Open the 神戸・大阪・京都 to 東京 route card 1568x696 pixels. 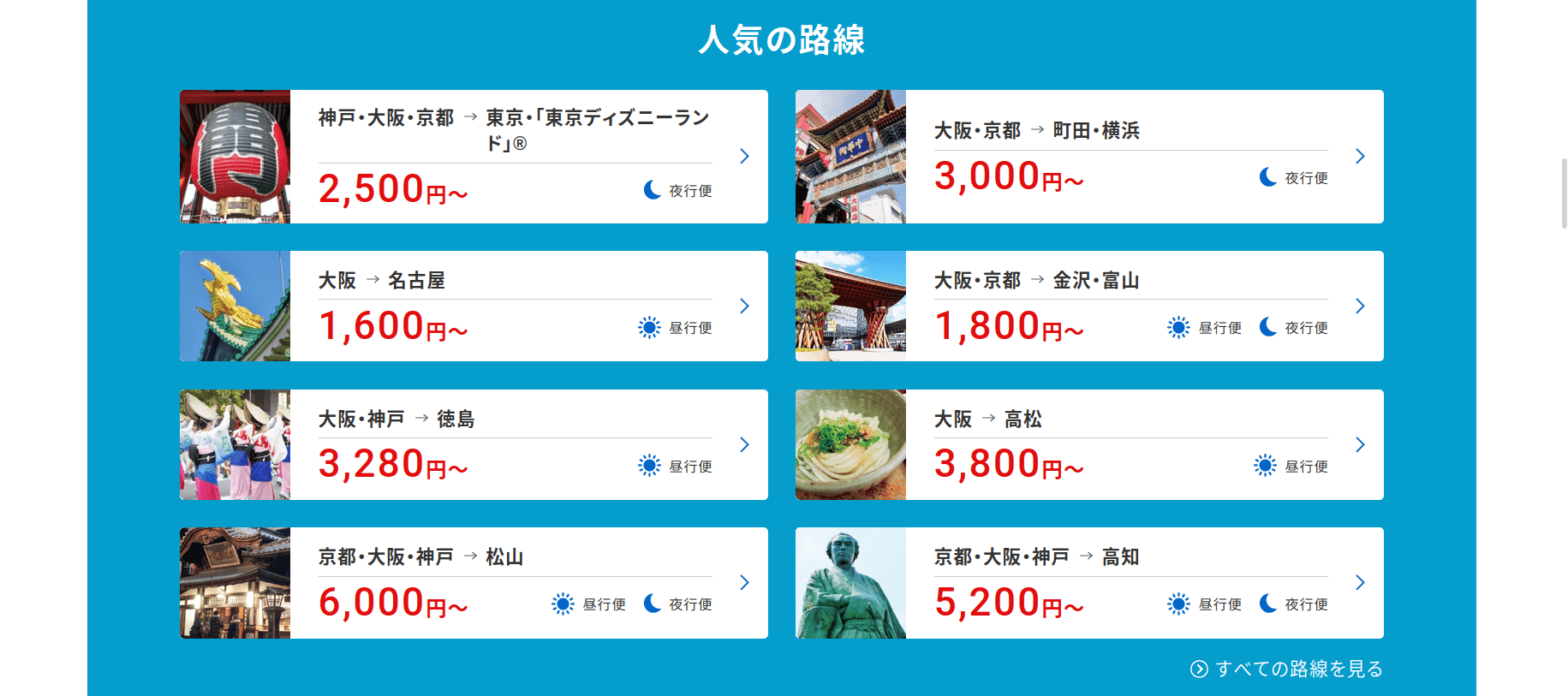coord(474,157)
